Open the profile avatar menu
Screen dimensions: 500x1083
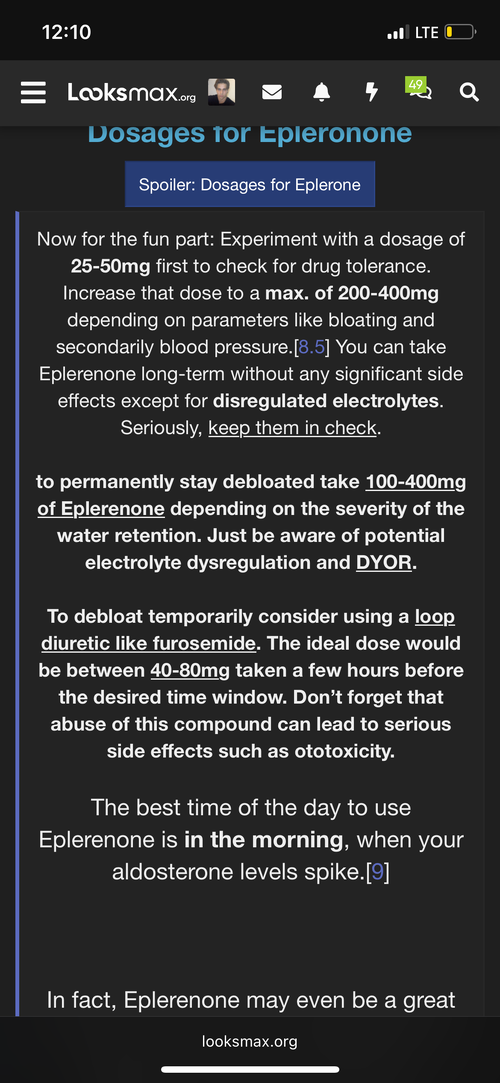(x=222, y=92)
